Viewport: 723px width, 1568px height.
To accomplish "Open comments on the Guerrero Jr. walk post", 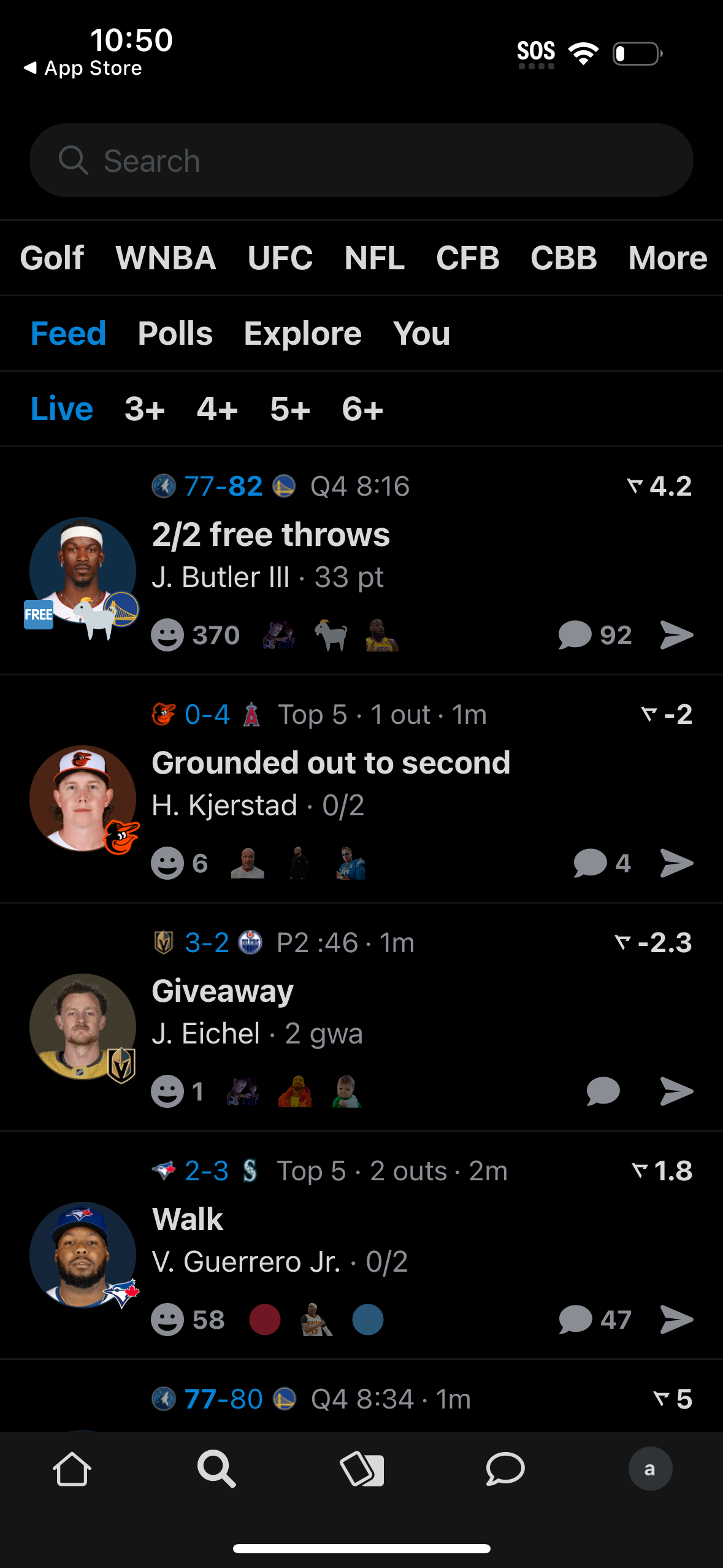I will 576,1320.
